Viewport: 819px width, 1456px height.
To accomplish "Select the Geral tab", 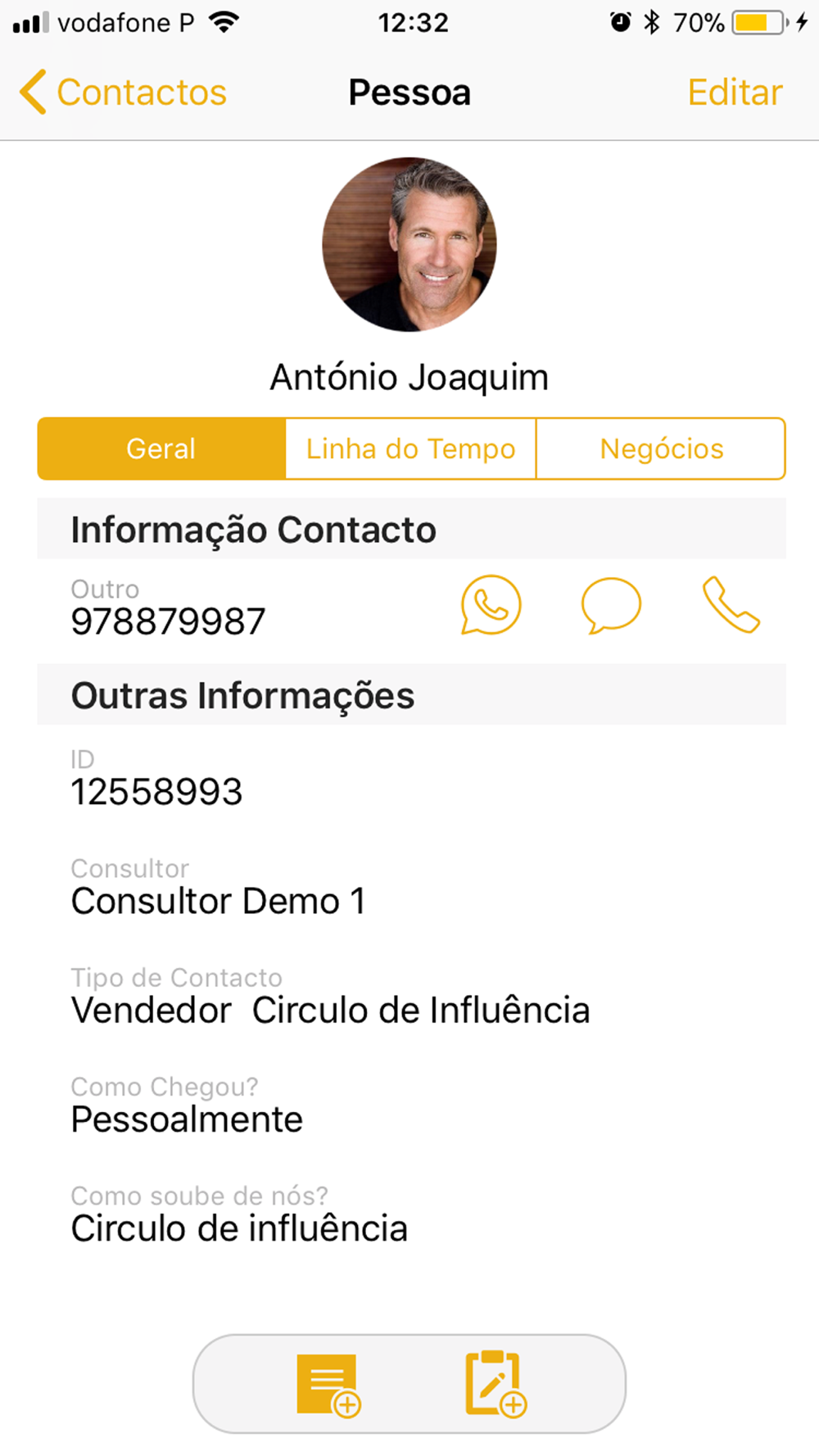I will pyautogui.click(x=161, y=449).
